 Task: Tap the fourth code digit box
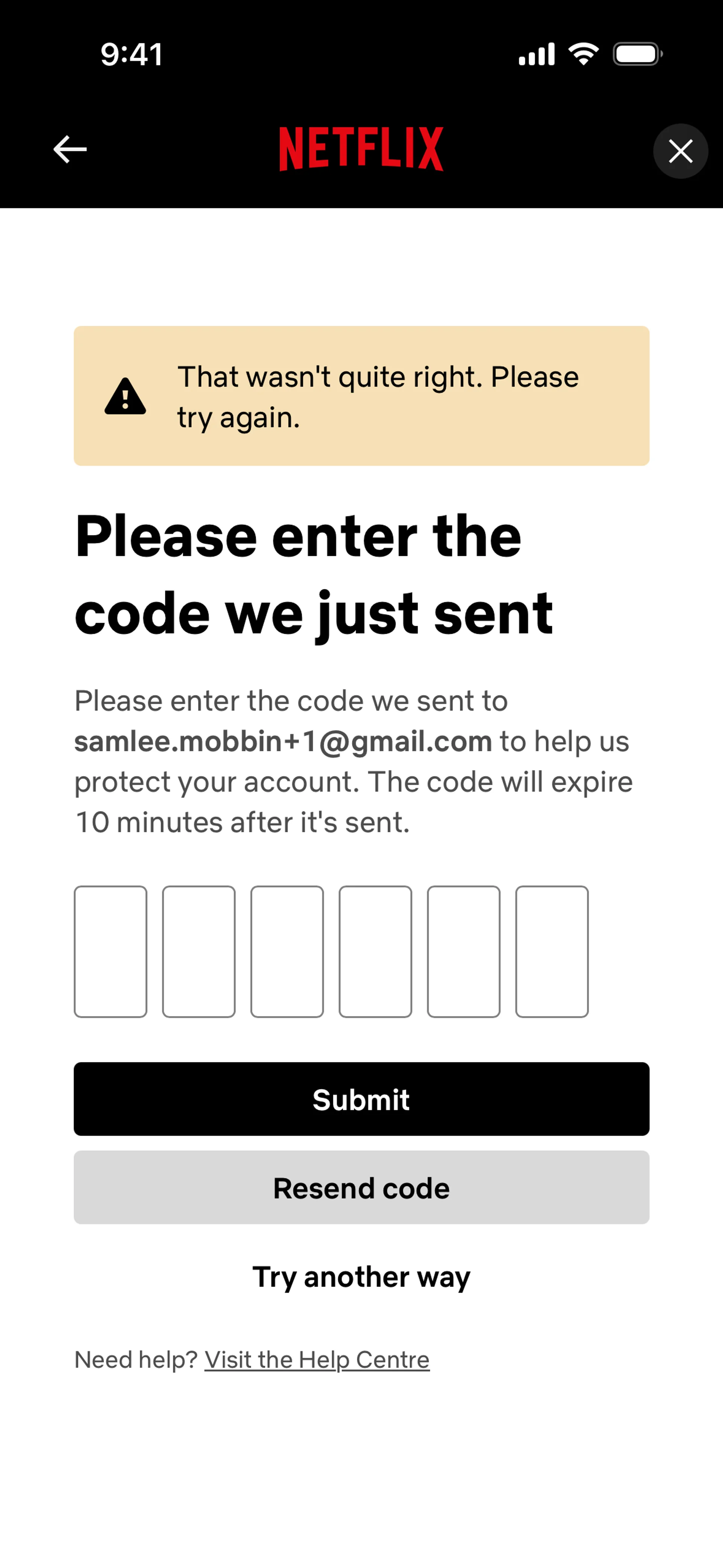[375, 951]
